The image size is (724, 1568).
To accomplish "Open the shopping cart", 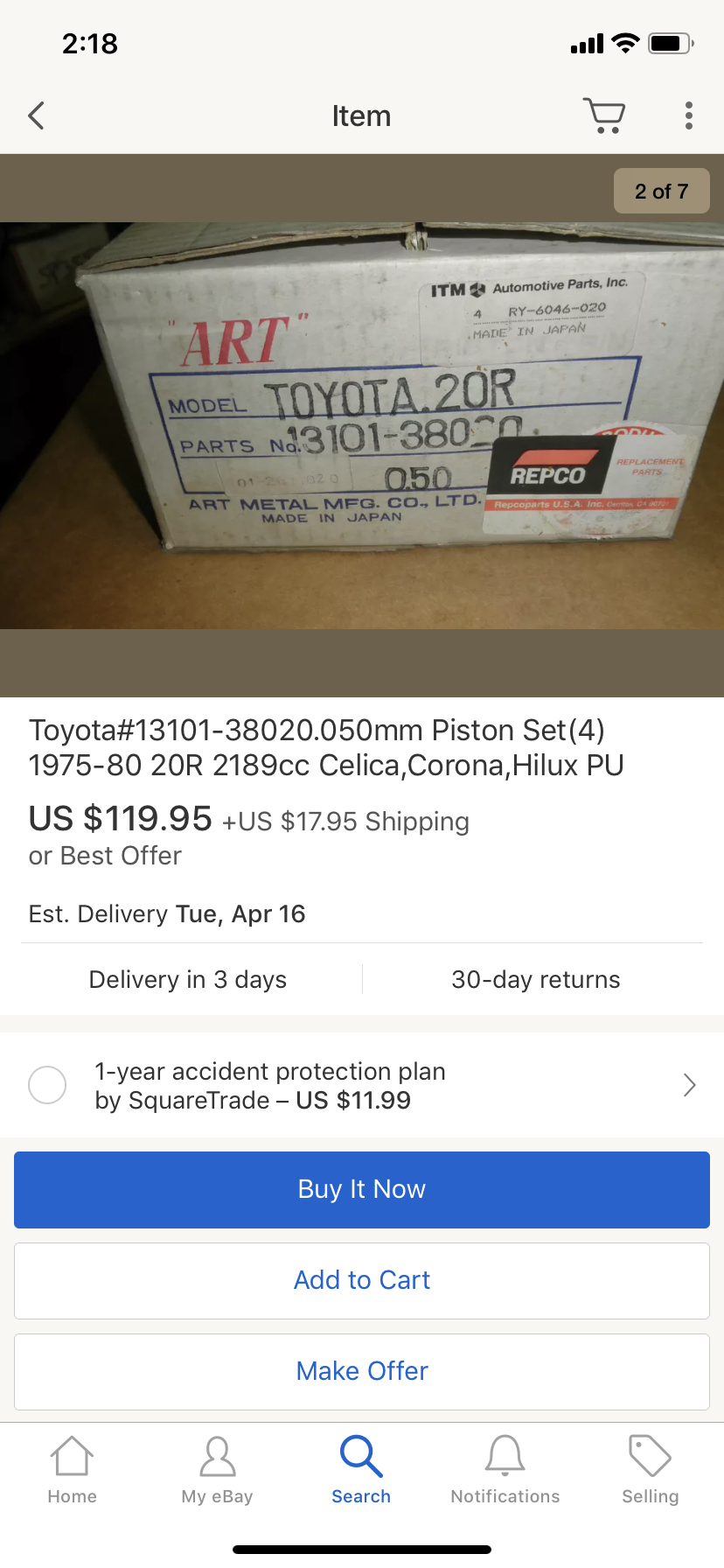I will 604,115.
